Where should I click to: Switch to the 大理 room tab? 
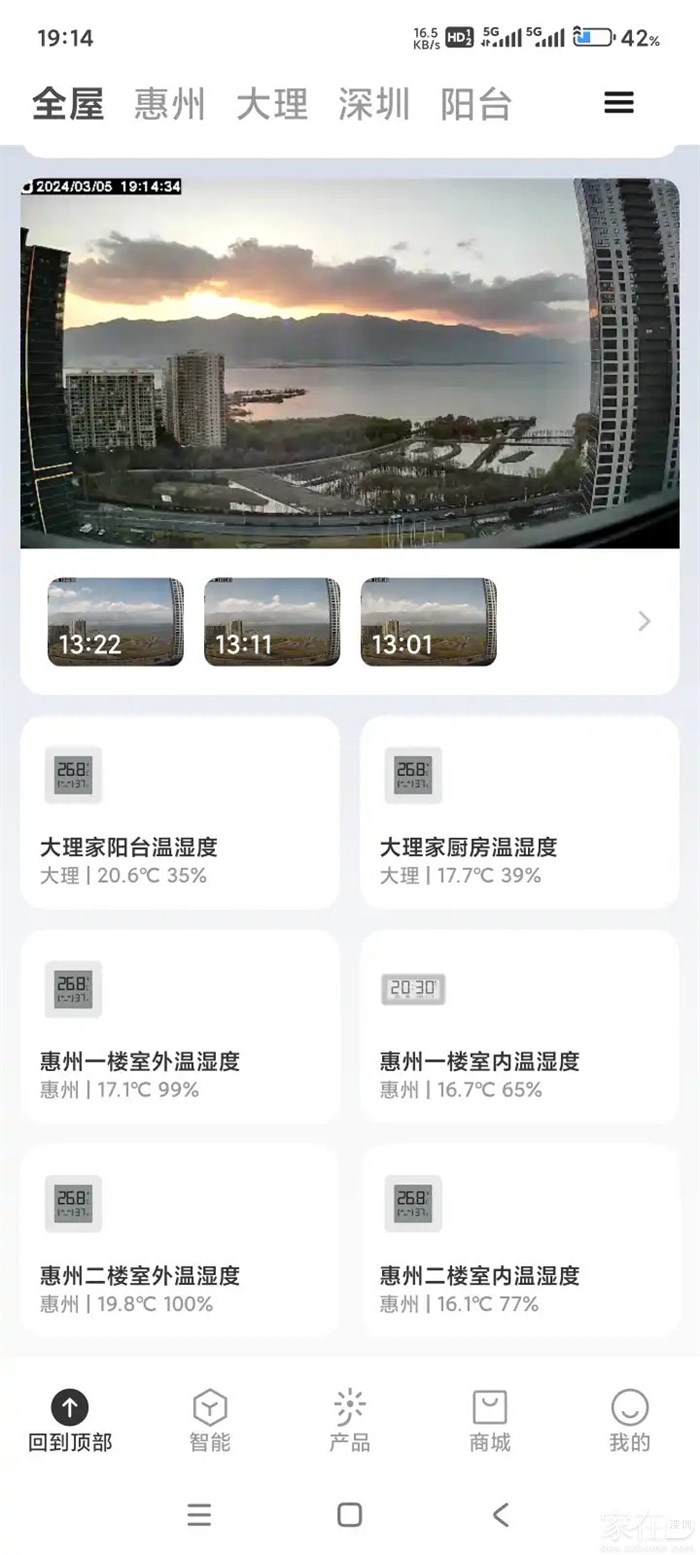tap(272, 104)
